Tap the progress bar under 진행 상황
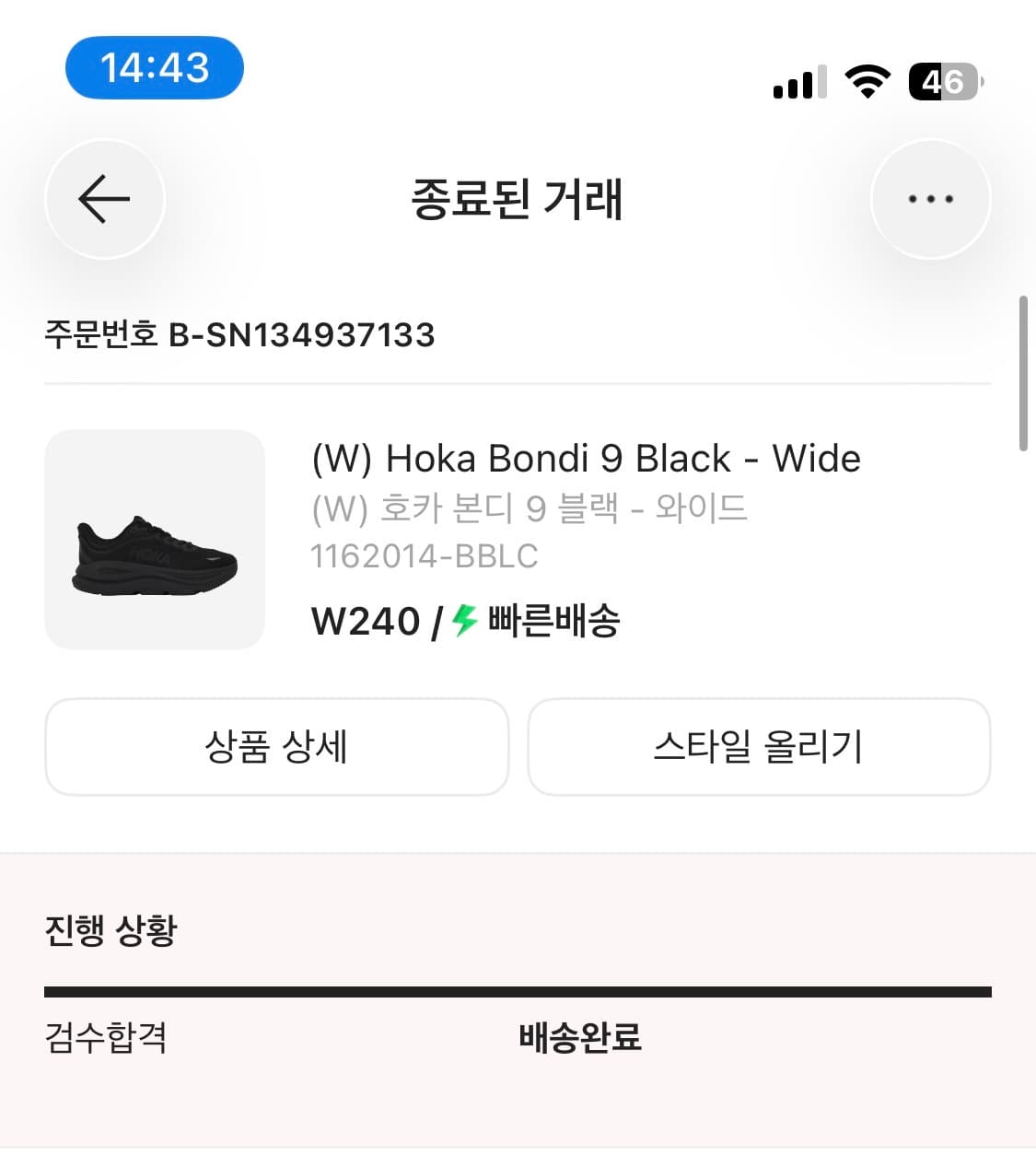 (x=518, y=991)
